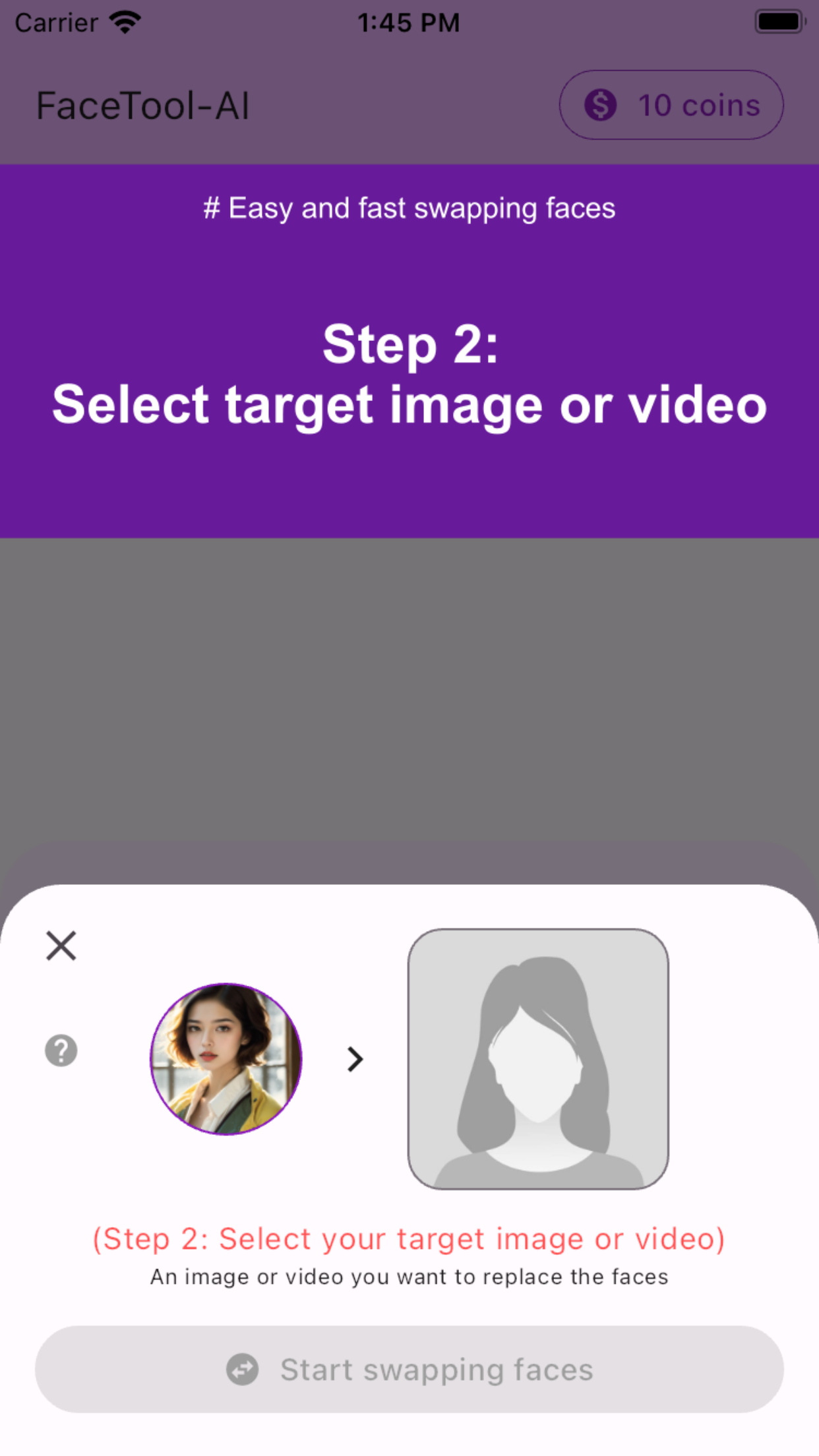Expand the coins balance details

coord(670,106)
